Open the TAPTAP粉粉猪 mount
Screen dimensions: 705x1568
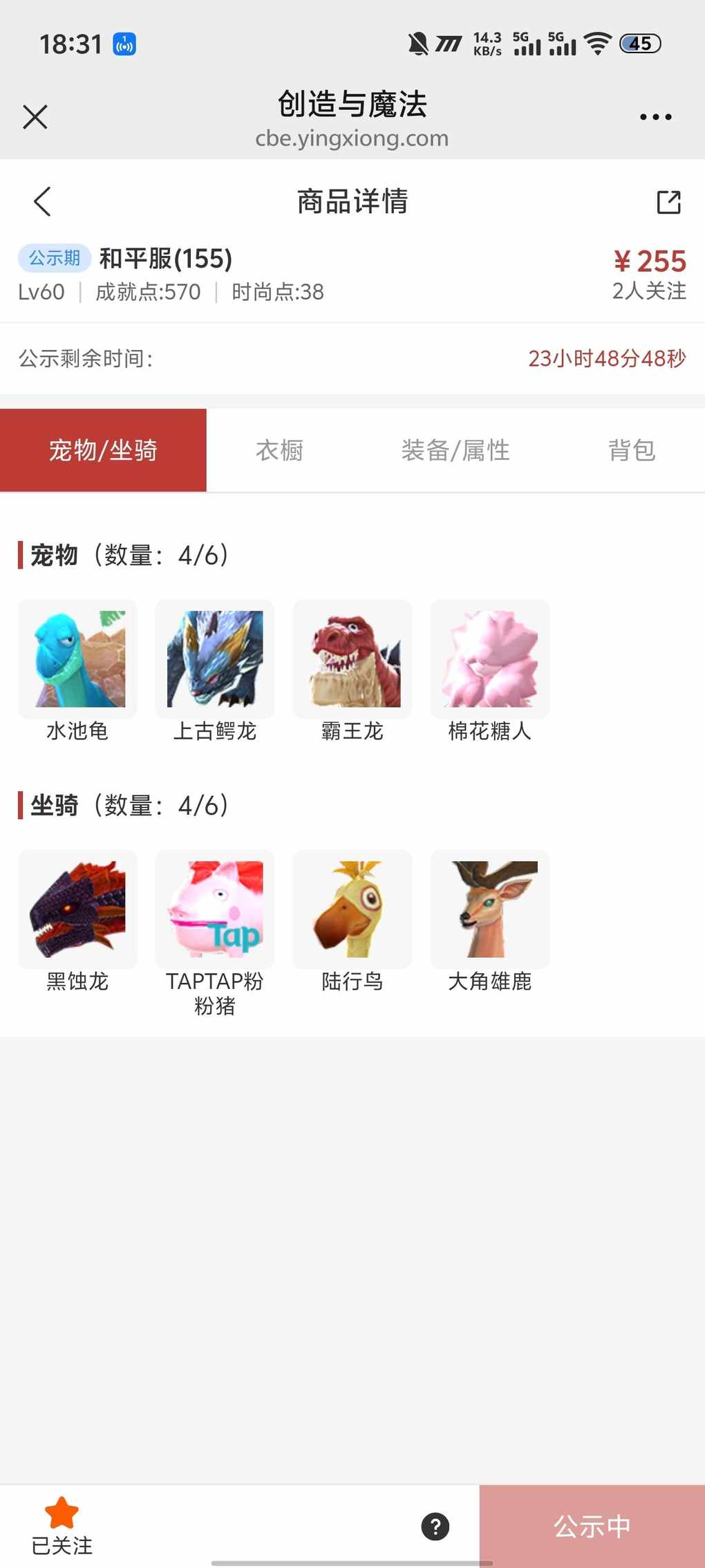tap(215, 910)
